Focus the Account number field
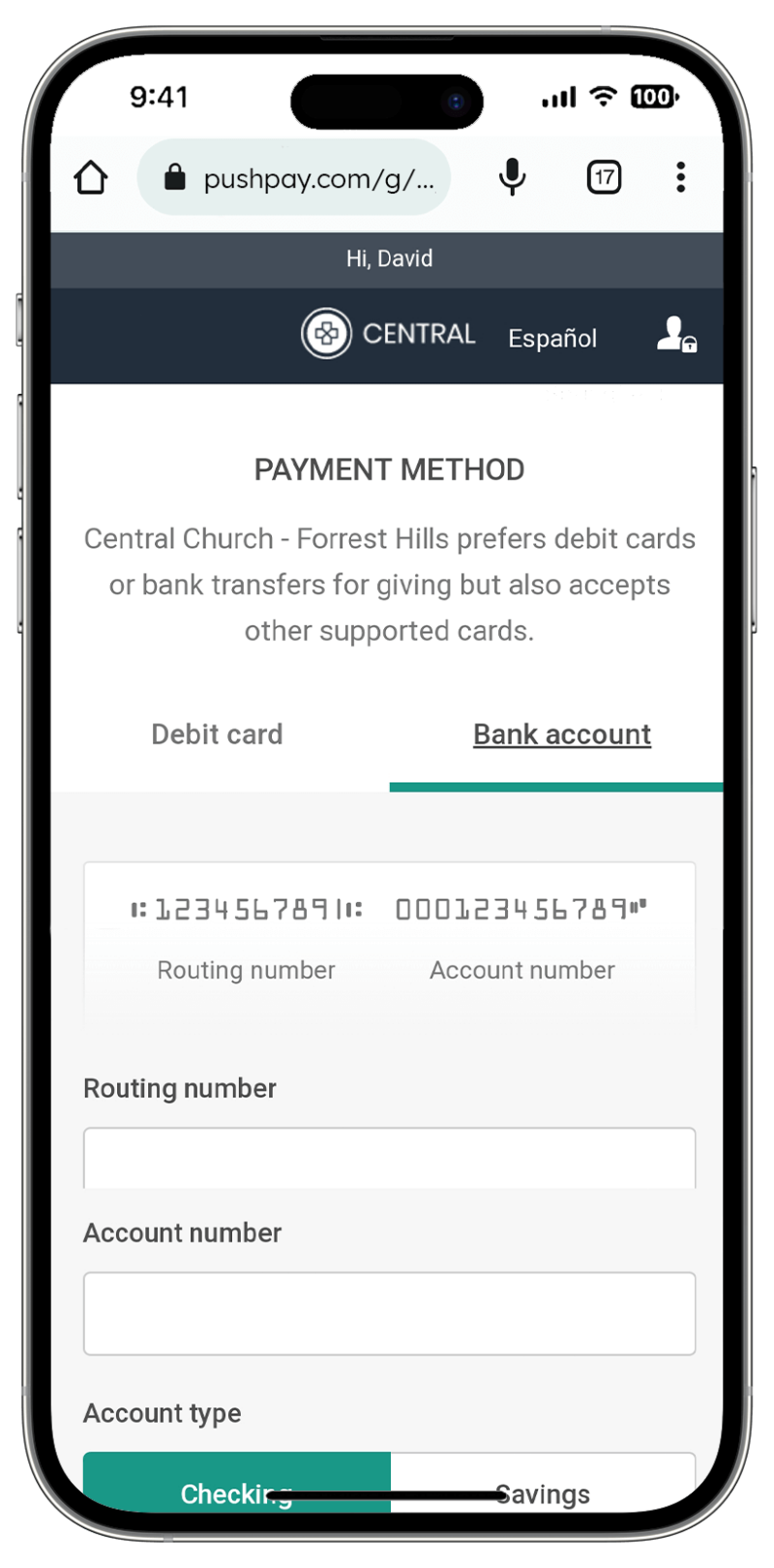Image resolution: width=774 pixels, height=1568 pixels. coord(389,1312)
